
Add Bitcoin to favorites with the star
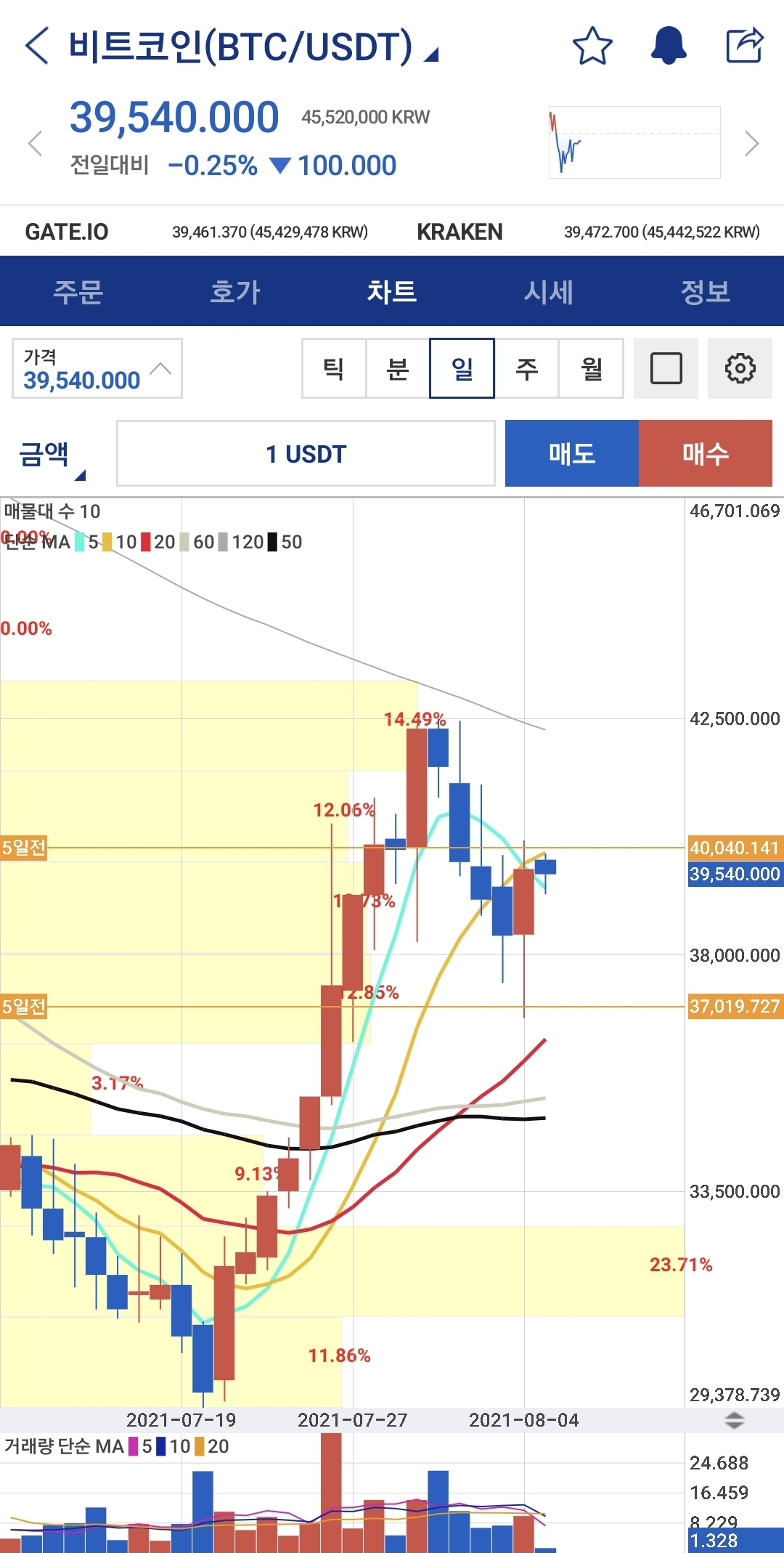tap(592, 46)
